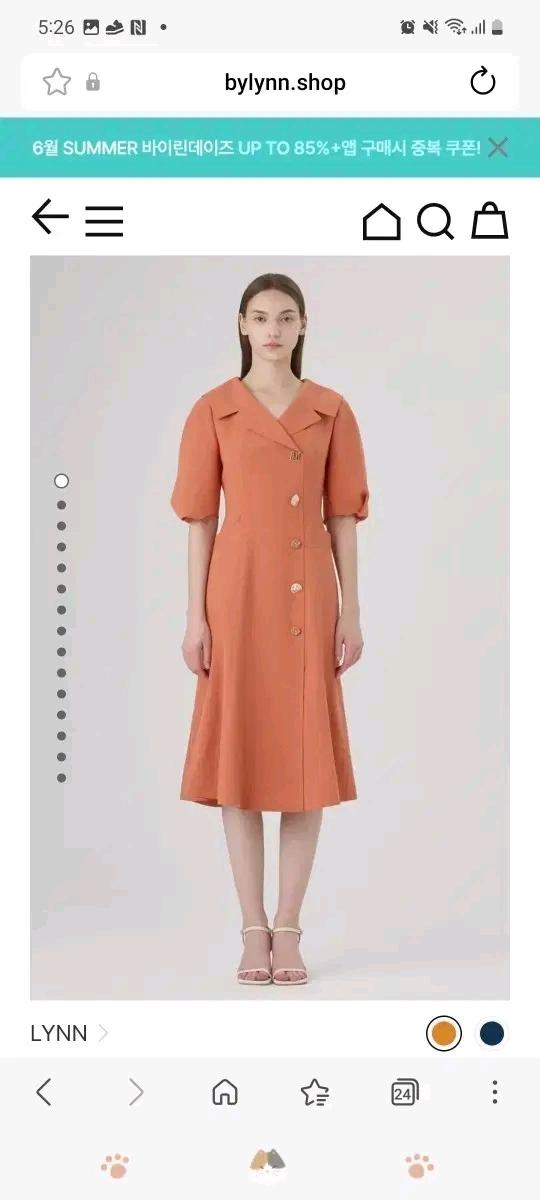Show the 24 open tabs
The height and width of the screenshot is (1200, 540).
(x=403, y=1092)
